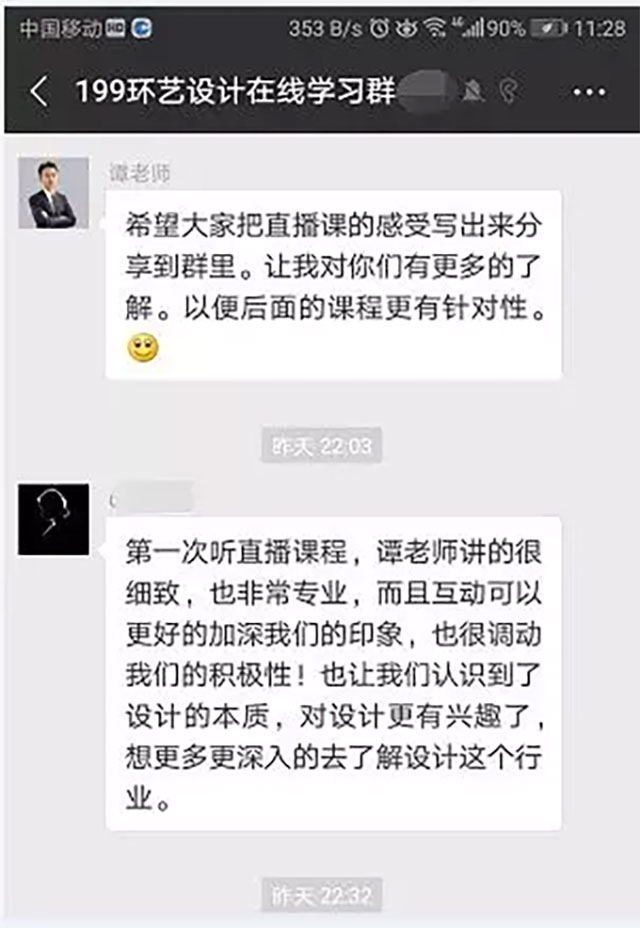Open the three-dot chat options menu
Viewport: 640px width, 928px height.
click(x=588, y=91)
